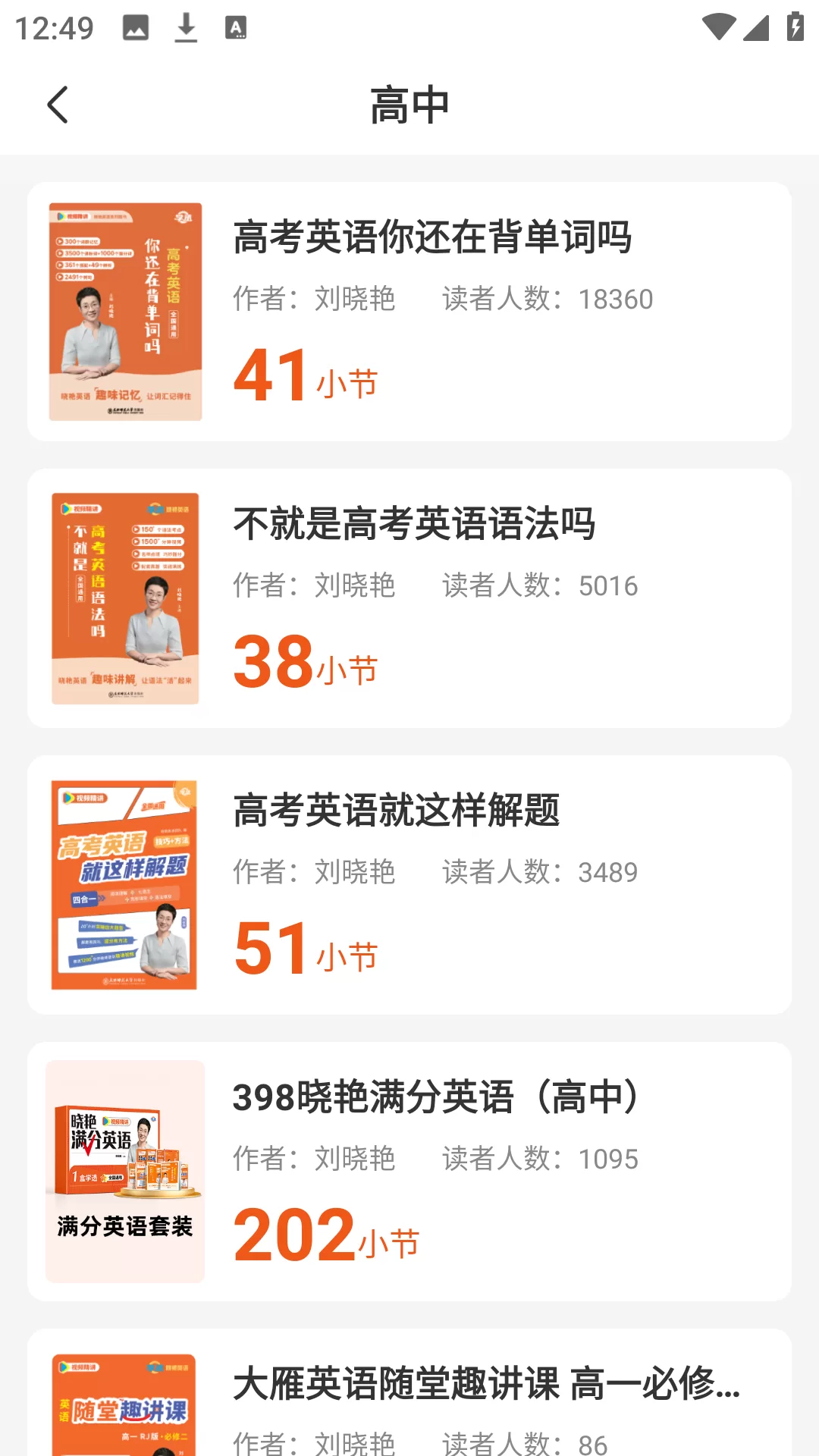
Task: Select the 高考英语就这样解题 title
Action: click(398, 811)
